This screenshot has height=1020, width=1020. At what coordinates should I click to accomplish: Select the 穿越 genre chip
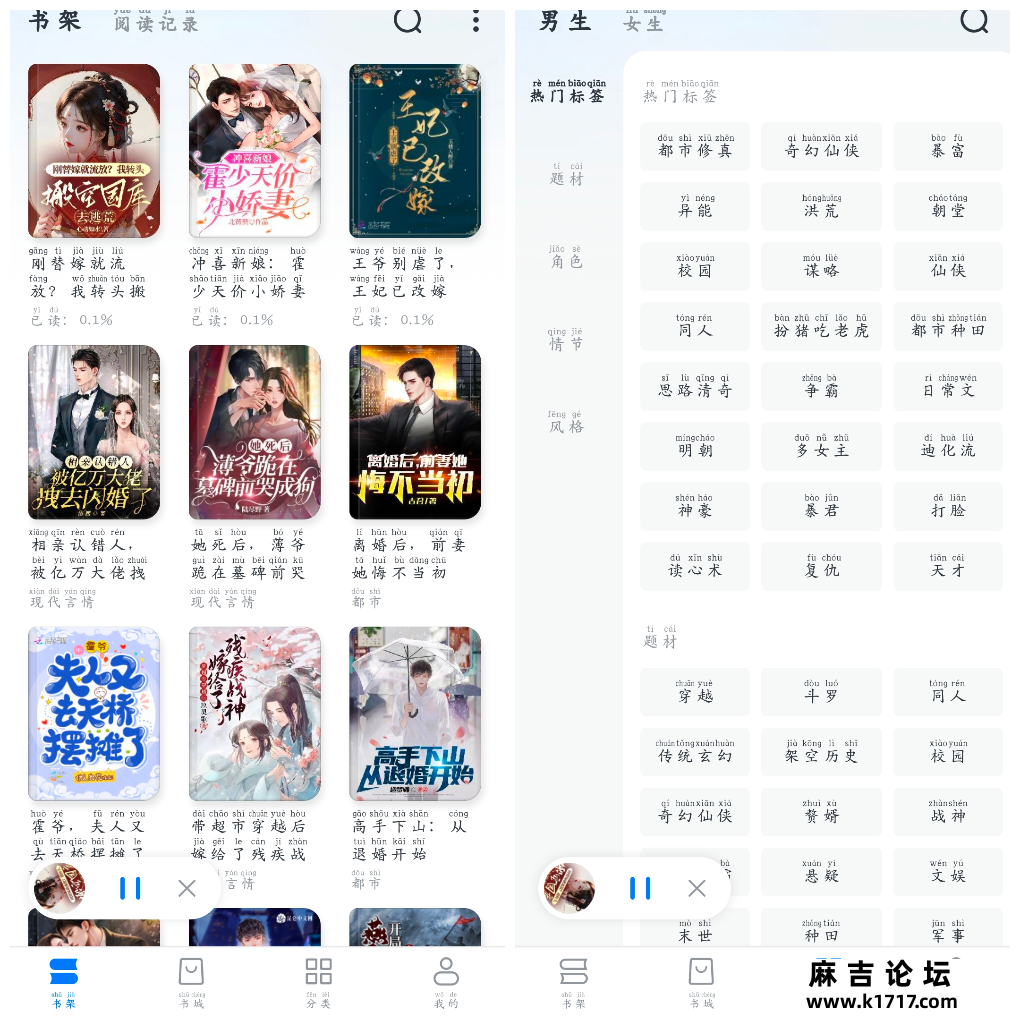pyautogui.click(x=695, y=692)
